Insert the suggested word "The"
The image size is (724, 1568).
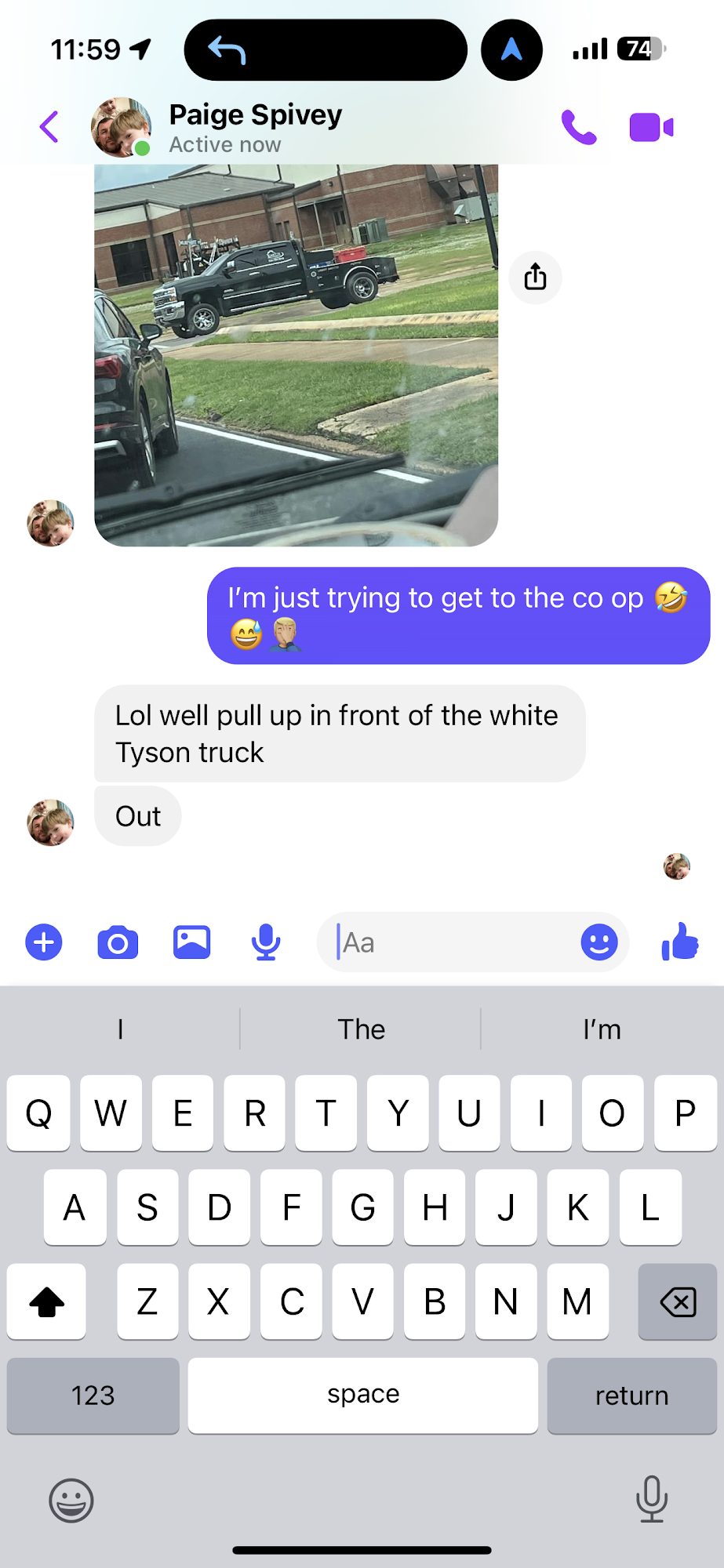click(361, 1029)
